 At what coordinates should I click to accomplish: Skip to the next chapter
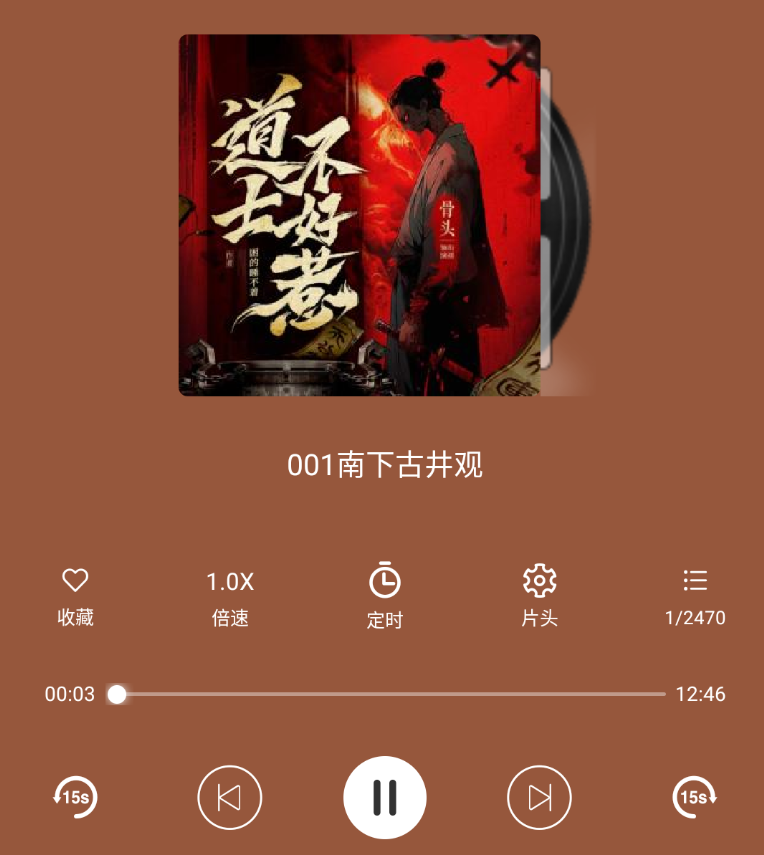(x=540, y=797)
